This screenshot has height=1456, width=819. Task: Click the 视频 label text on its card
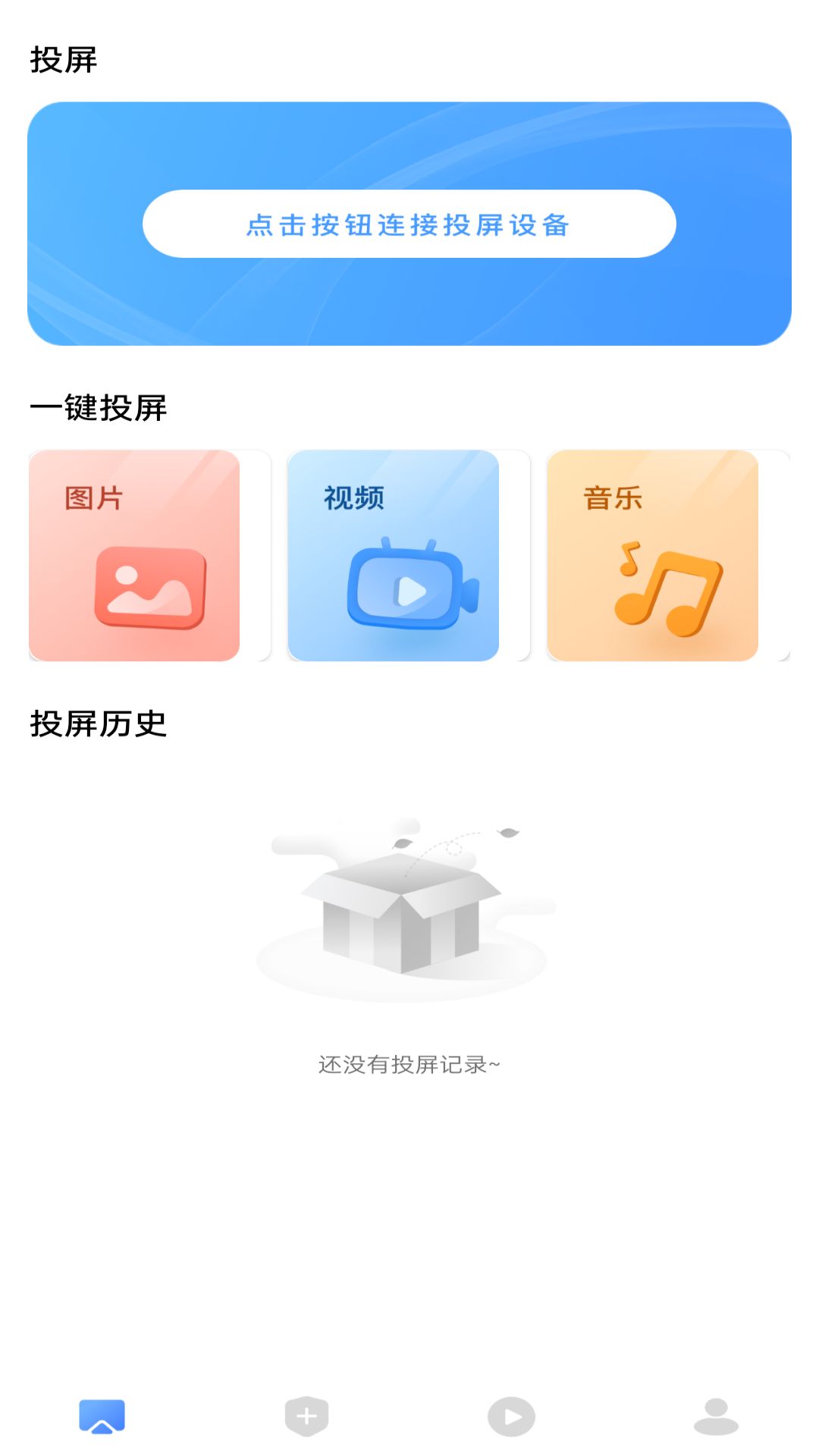pos(353,498)
